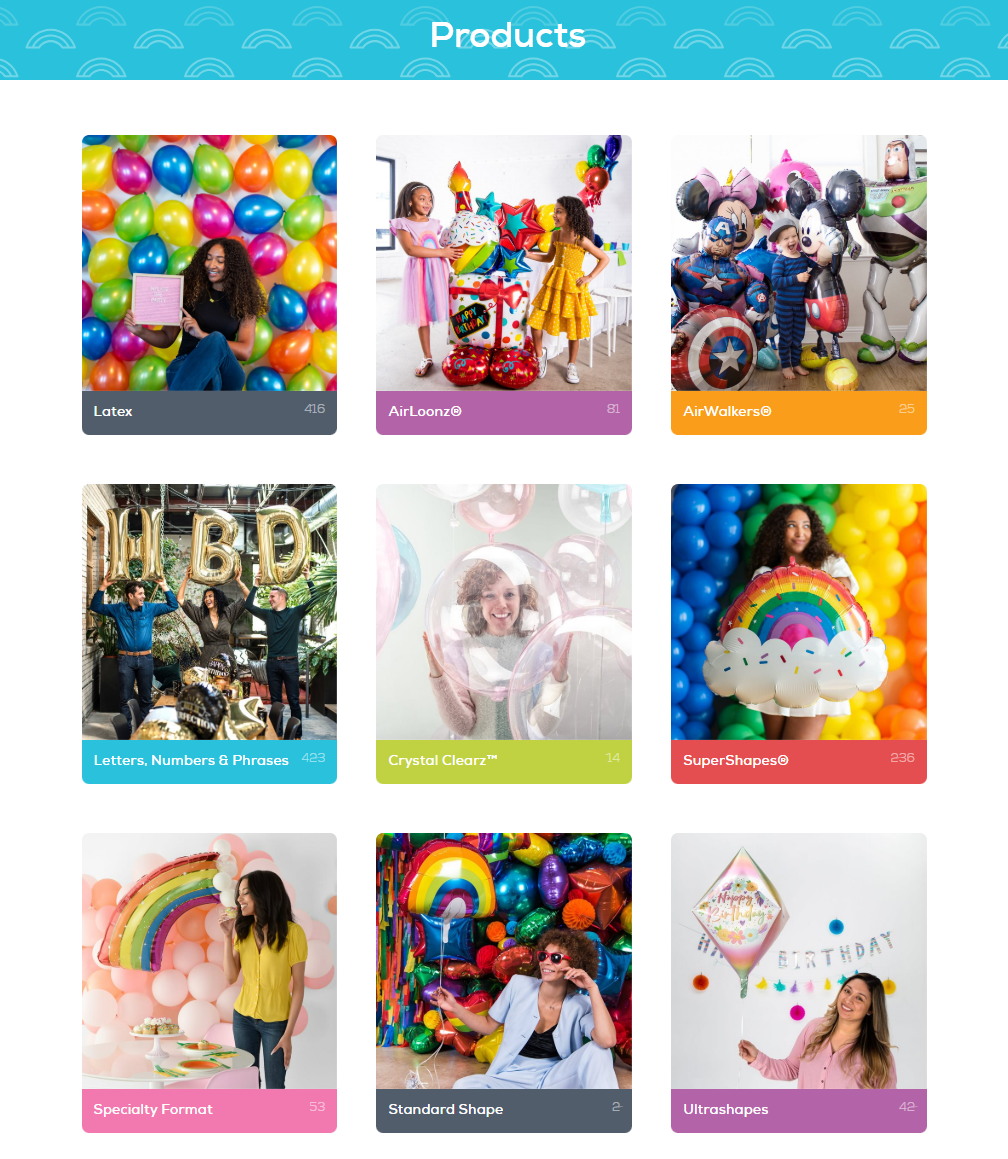This screenshot has height=1159, width=1008.
Task: Open the AirLoonz® category card
Action: point(503,285)
